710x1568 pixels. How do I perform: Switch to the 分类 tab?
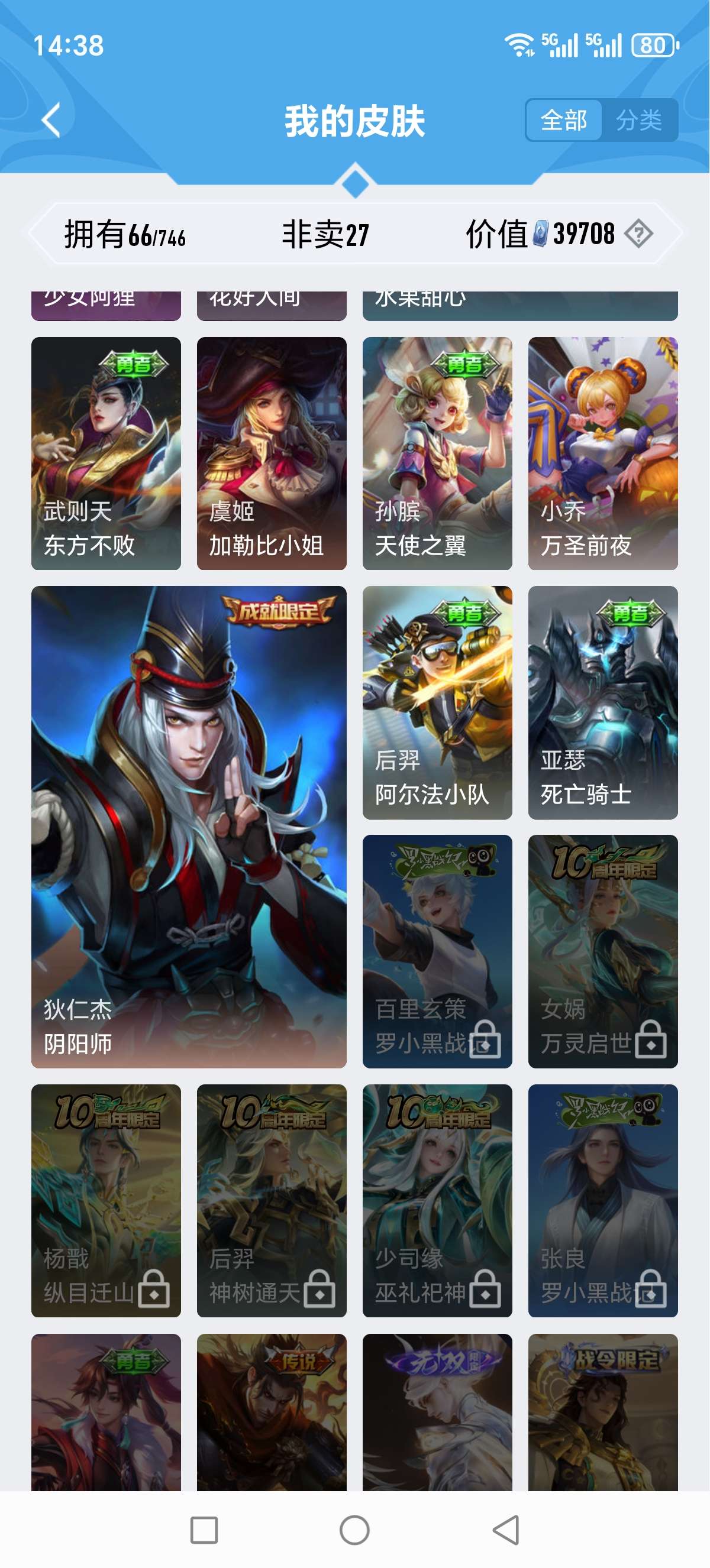click(639, 120)
